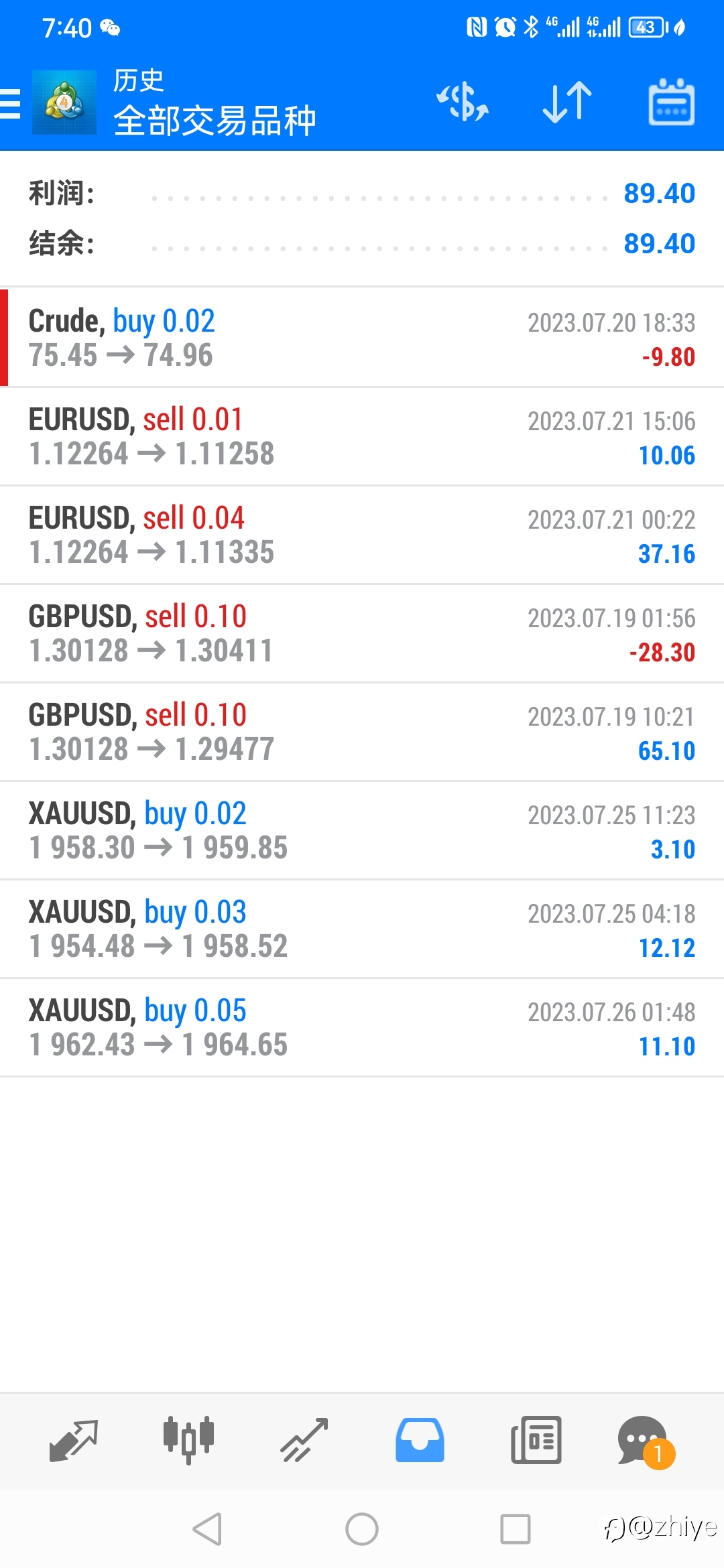Open XAUUSD buy 0.03 trade details
This screenshot has height=1568, width=724.
coord(362,929)
